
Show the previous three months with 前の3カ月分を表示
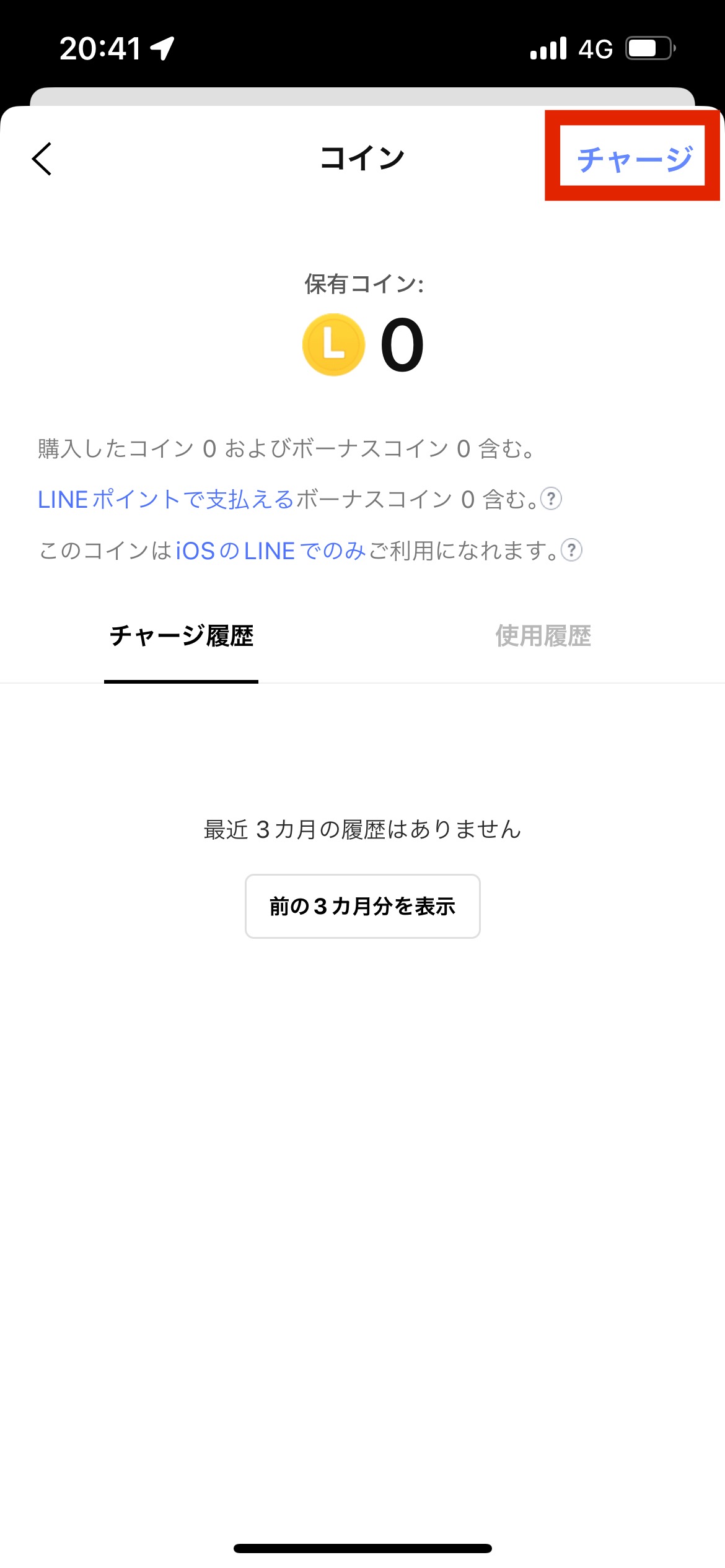pyautogui.click(x=362, y=906)
